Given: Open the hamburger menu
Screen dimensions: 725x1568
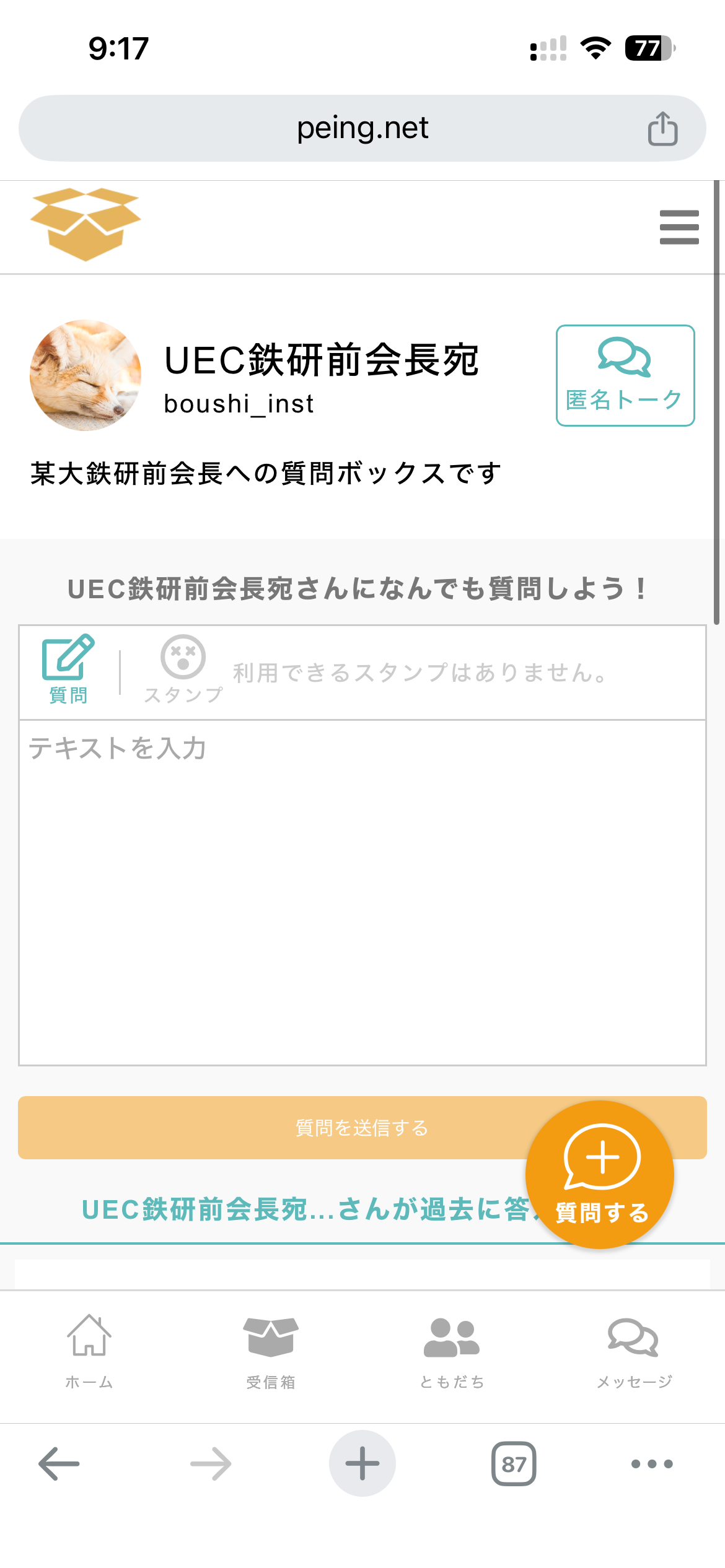Looking at the screenshot, I should coord(679,227).
